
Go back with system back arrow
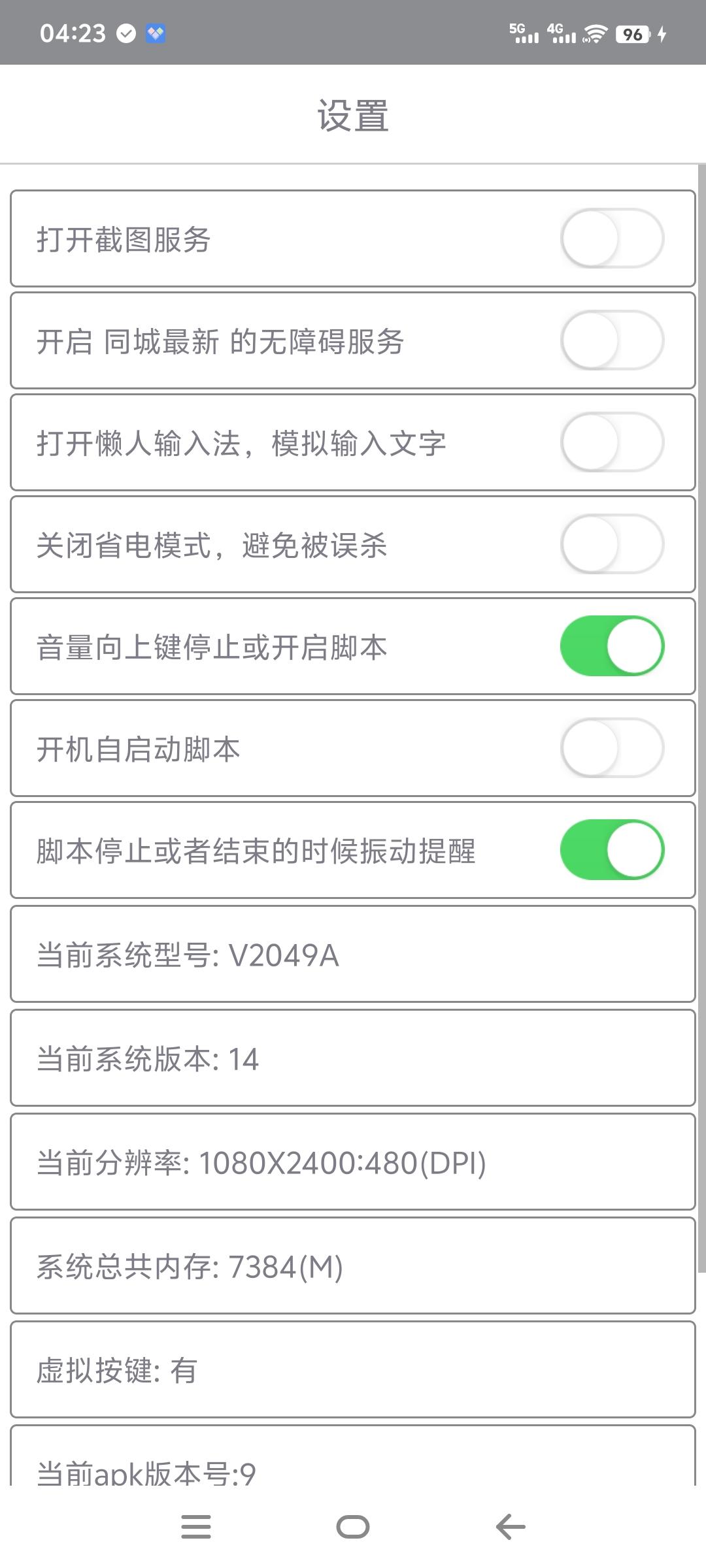pyautogui.click(x=511, y=1527)
